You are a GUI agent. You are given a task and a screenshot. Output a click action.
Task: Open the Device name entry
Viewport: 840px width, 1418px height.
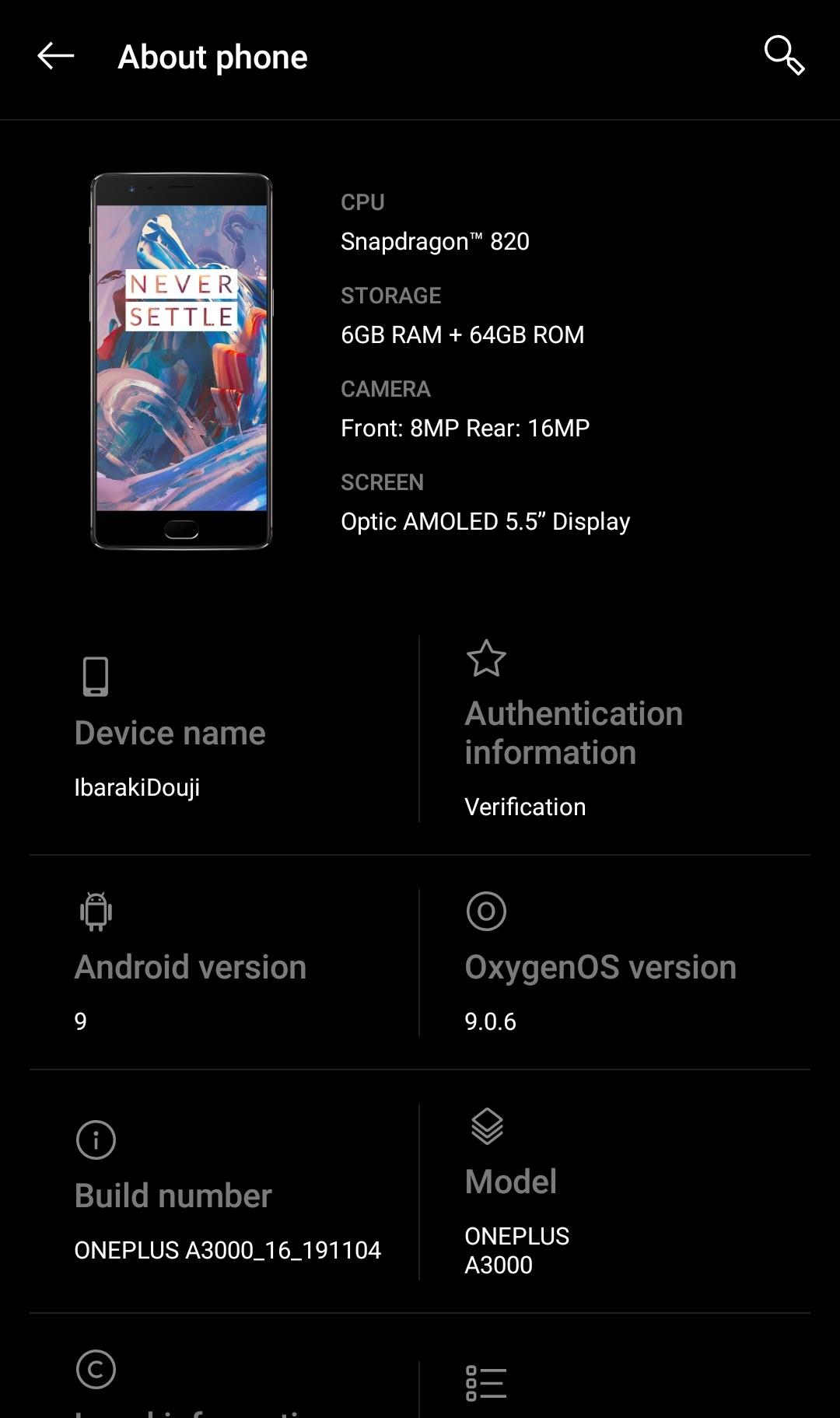tap(224, 729)
